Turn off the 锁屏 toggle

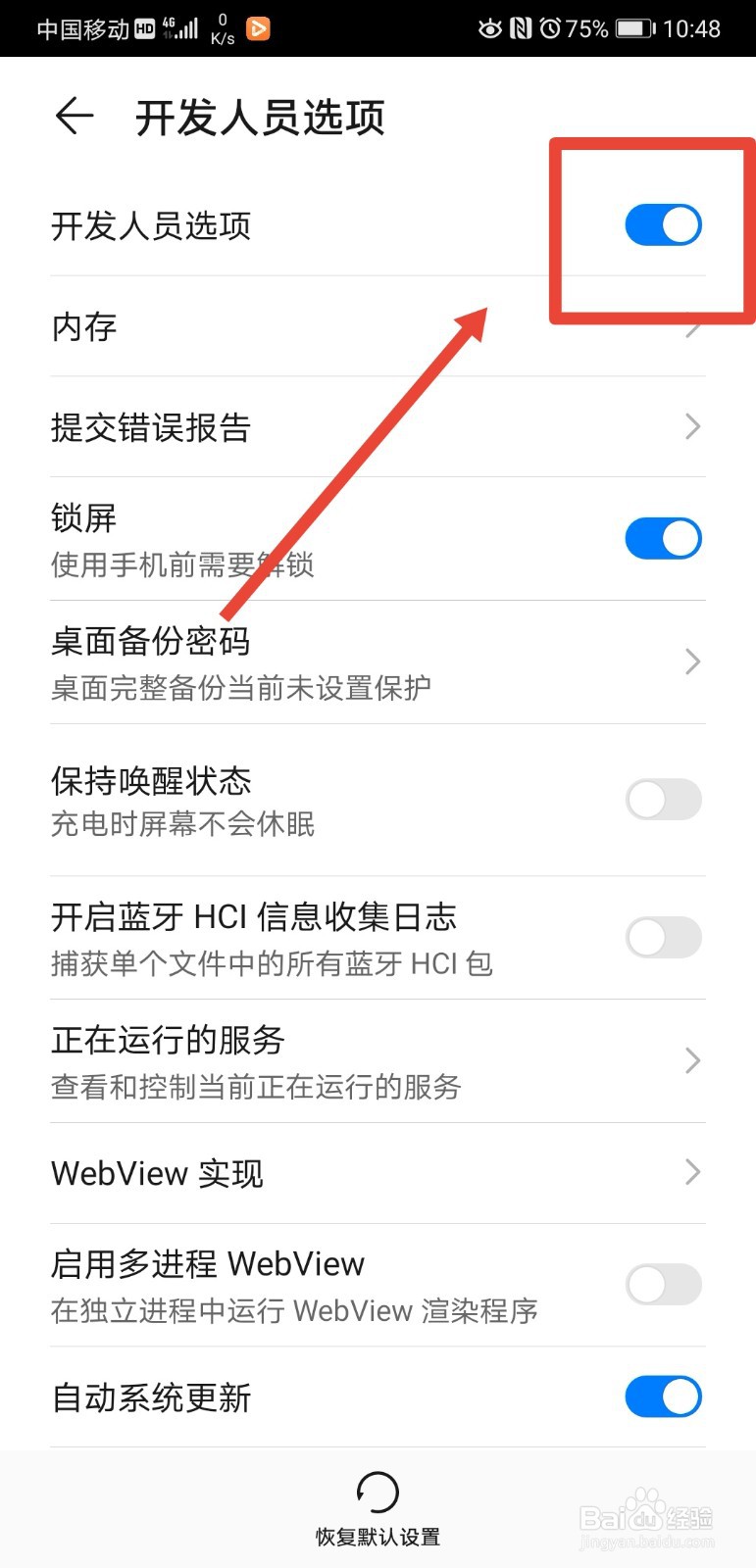pyautogui.click(x=664, y=537)
